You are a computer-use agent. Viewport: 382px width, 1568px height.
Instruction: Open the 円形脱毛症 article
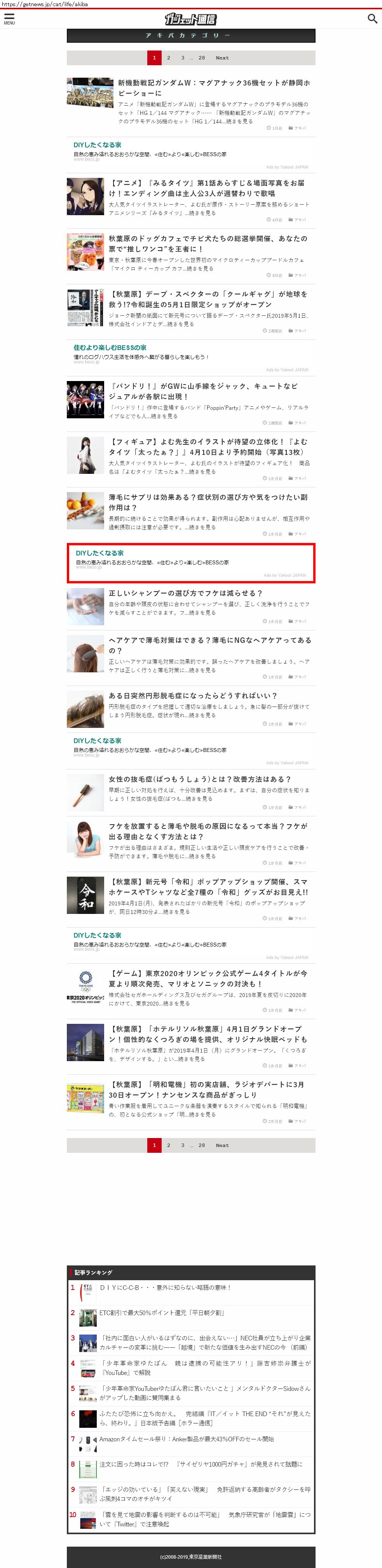point(192,695)
